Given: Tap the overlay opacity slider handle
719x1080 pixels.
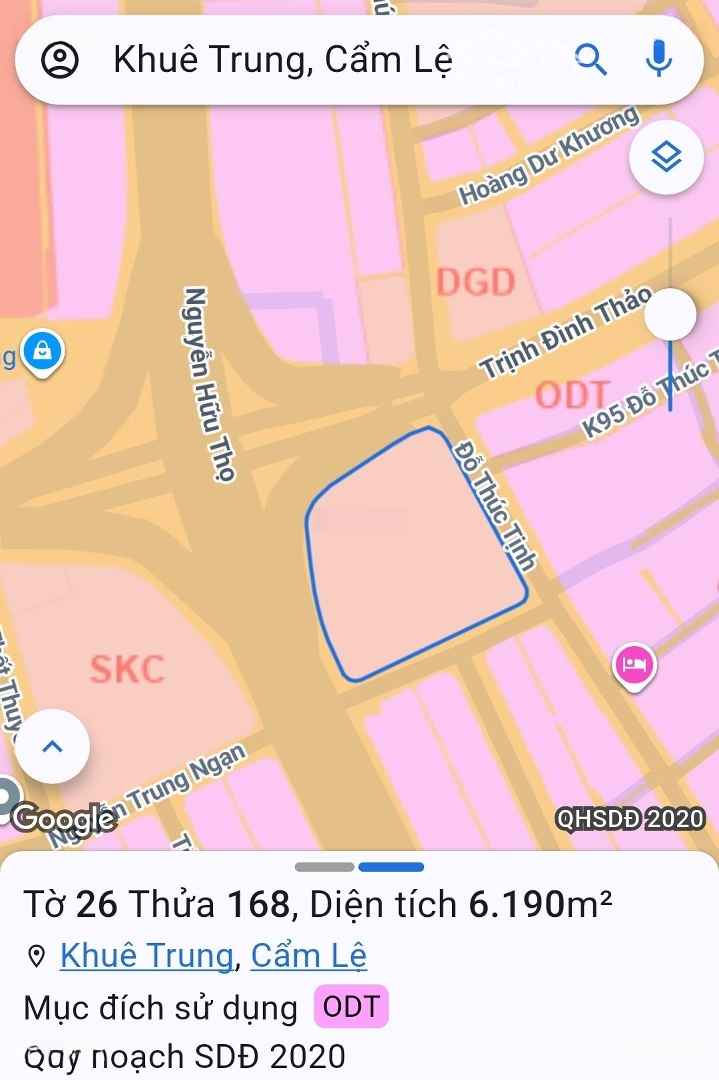Looking at the screenshot, I should click(670, 316).
